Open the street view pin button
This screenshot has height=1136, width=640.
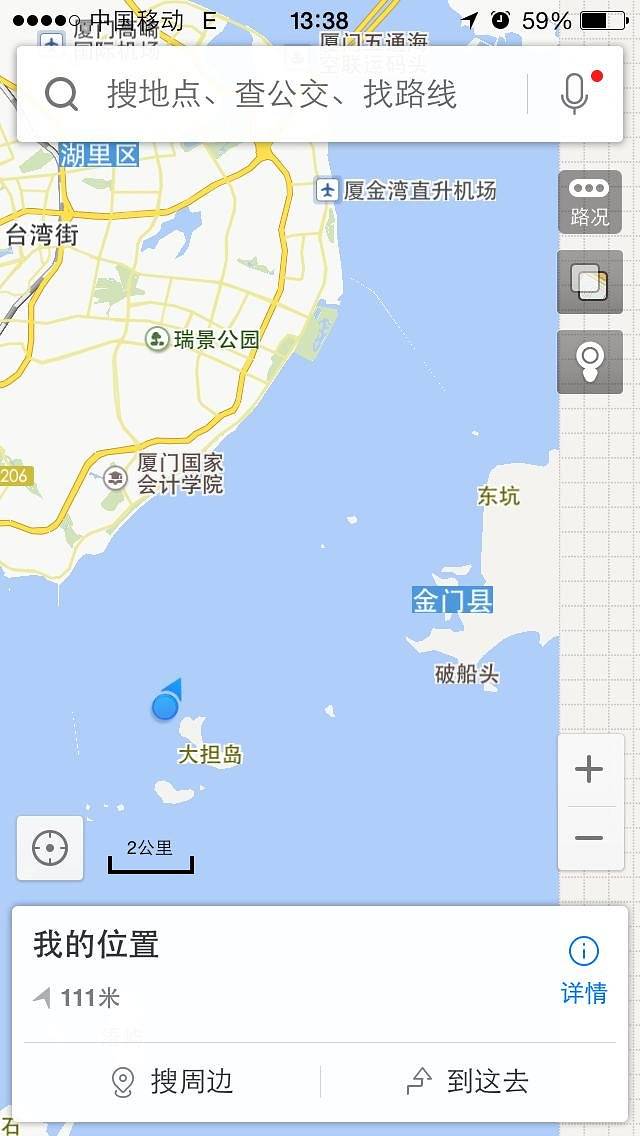click(589, 362)
